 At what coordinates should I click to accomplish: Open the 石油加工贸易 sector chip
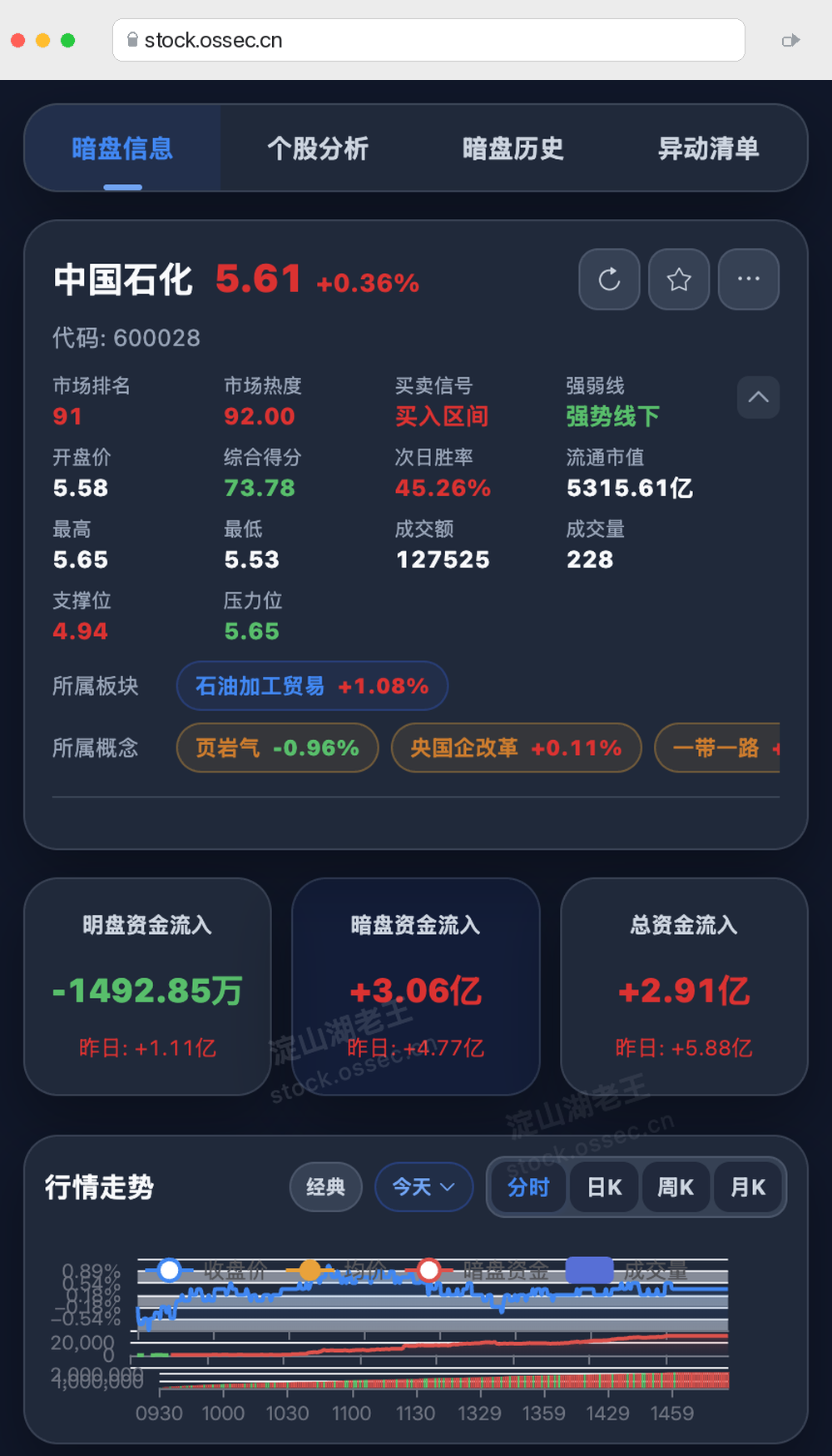[312, 686]
